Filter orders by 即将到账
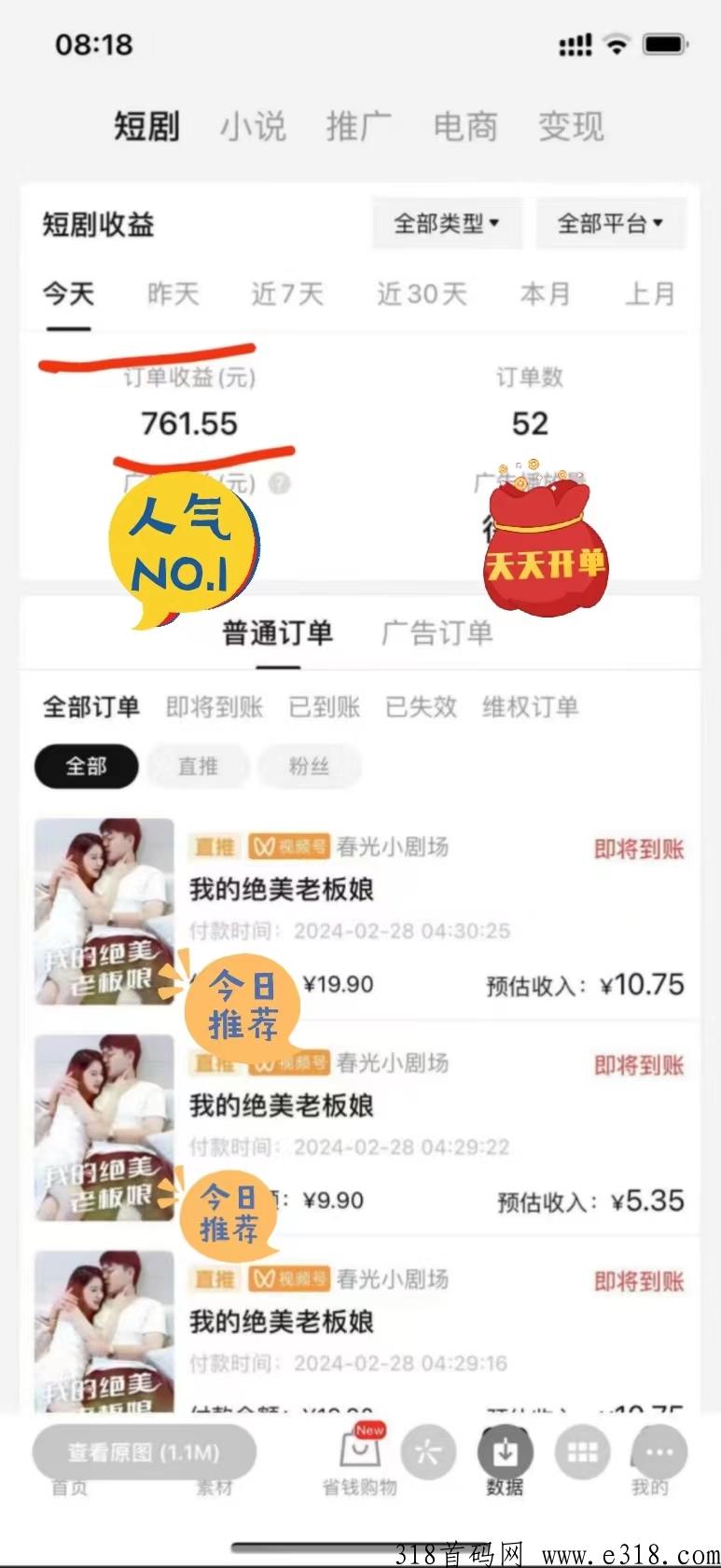The height and width of the screenshot is (1568, 721). pyautogui.click(x=215, y=707)
